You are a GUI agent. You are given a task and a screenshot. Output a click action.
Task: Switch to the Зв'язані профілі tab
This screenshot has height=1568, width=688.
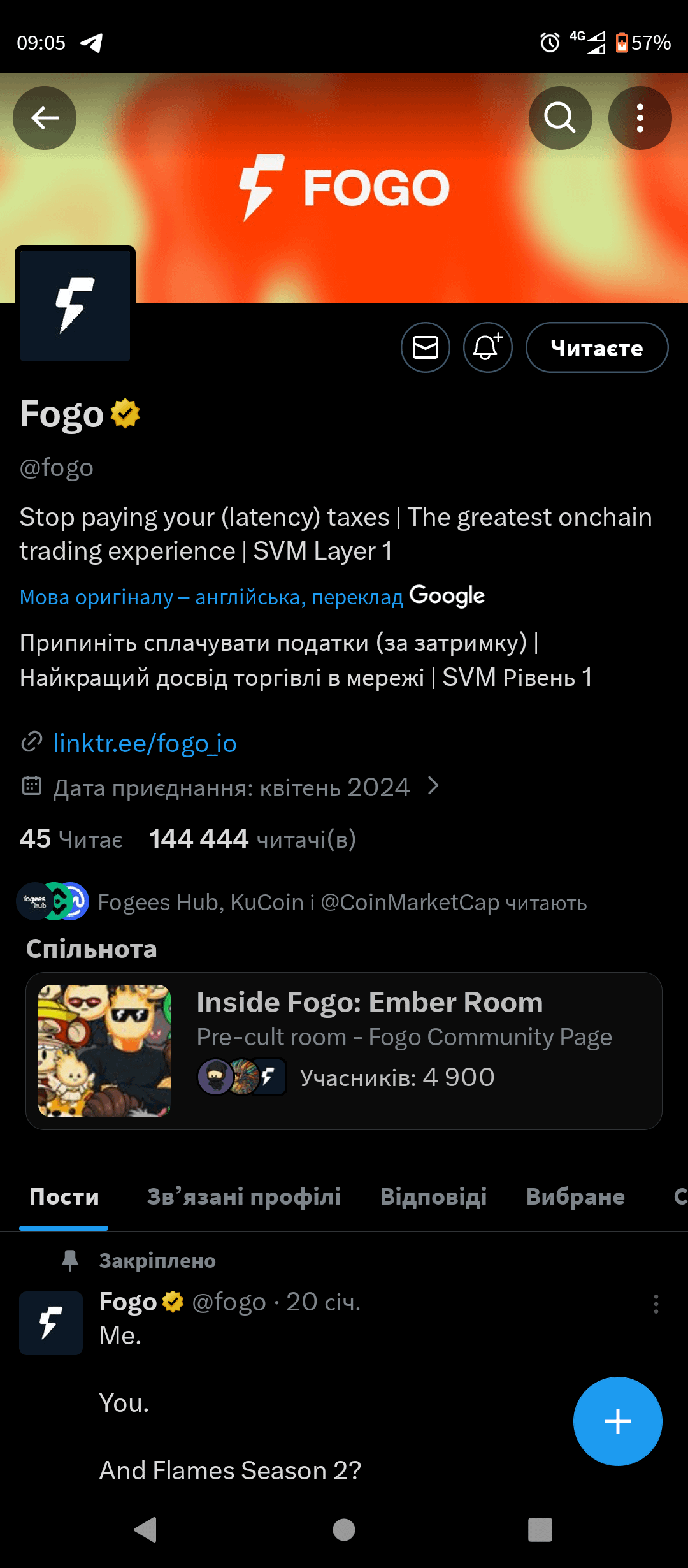244,1196
